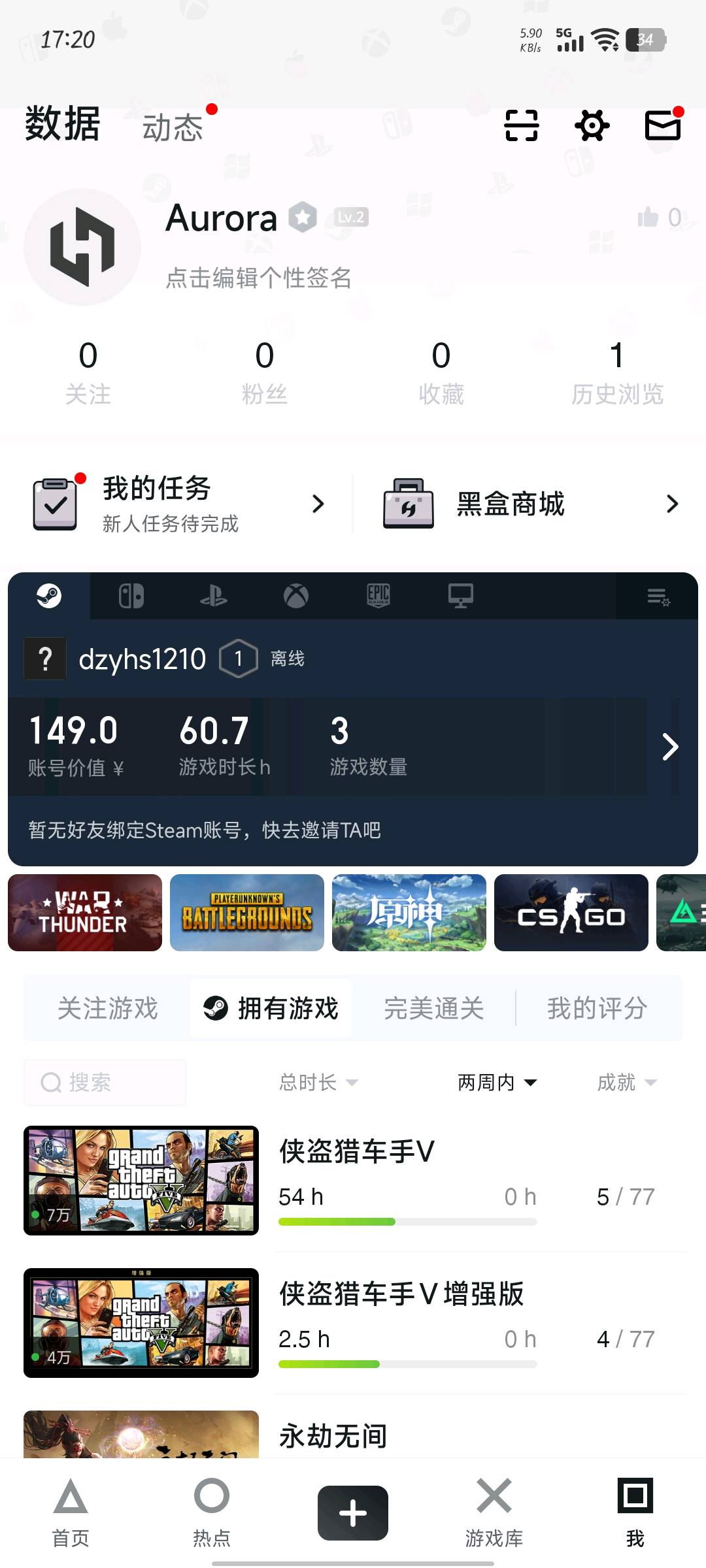Select the 完美通关 tab
Image resolution: width=706 pixels, height=1568 pixels.
coord(433,1008)
